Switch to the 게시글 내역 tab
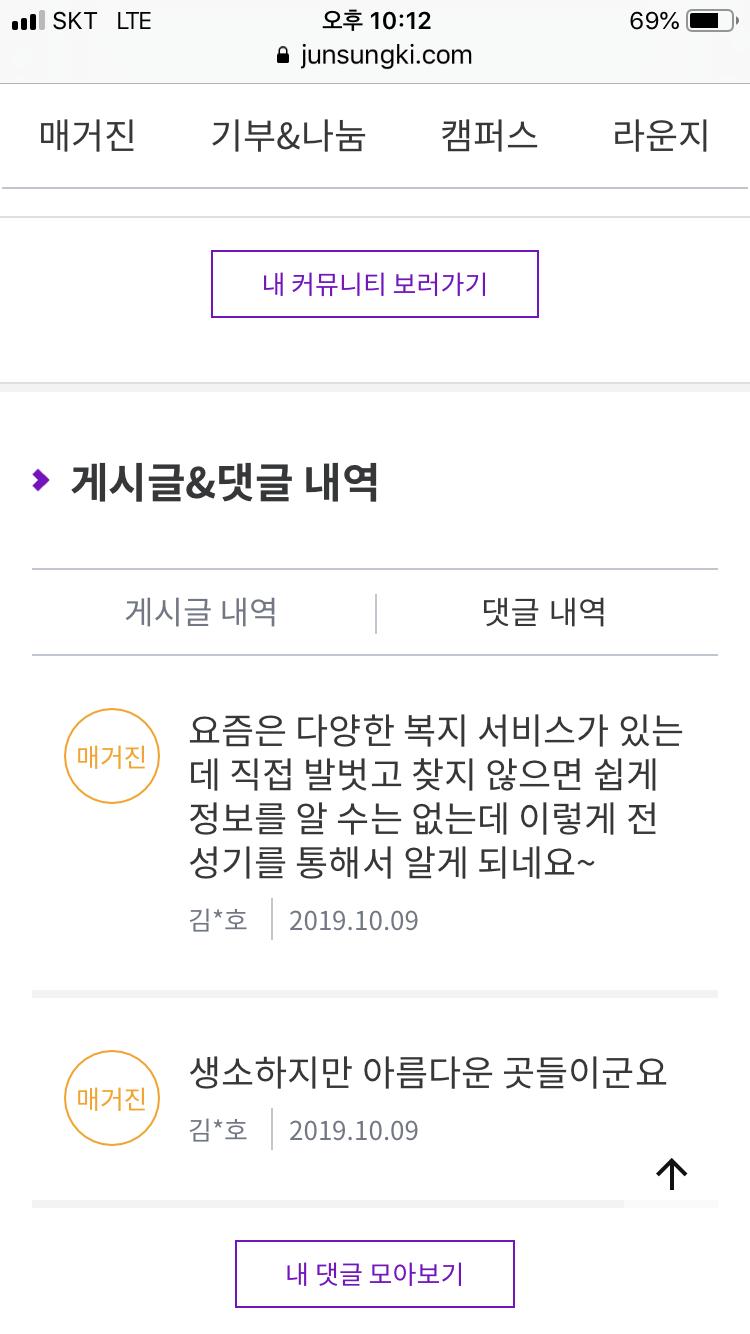The height and width of the screenshot is (1334, 750). pos(202,612)
